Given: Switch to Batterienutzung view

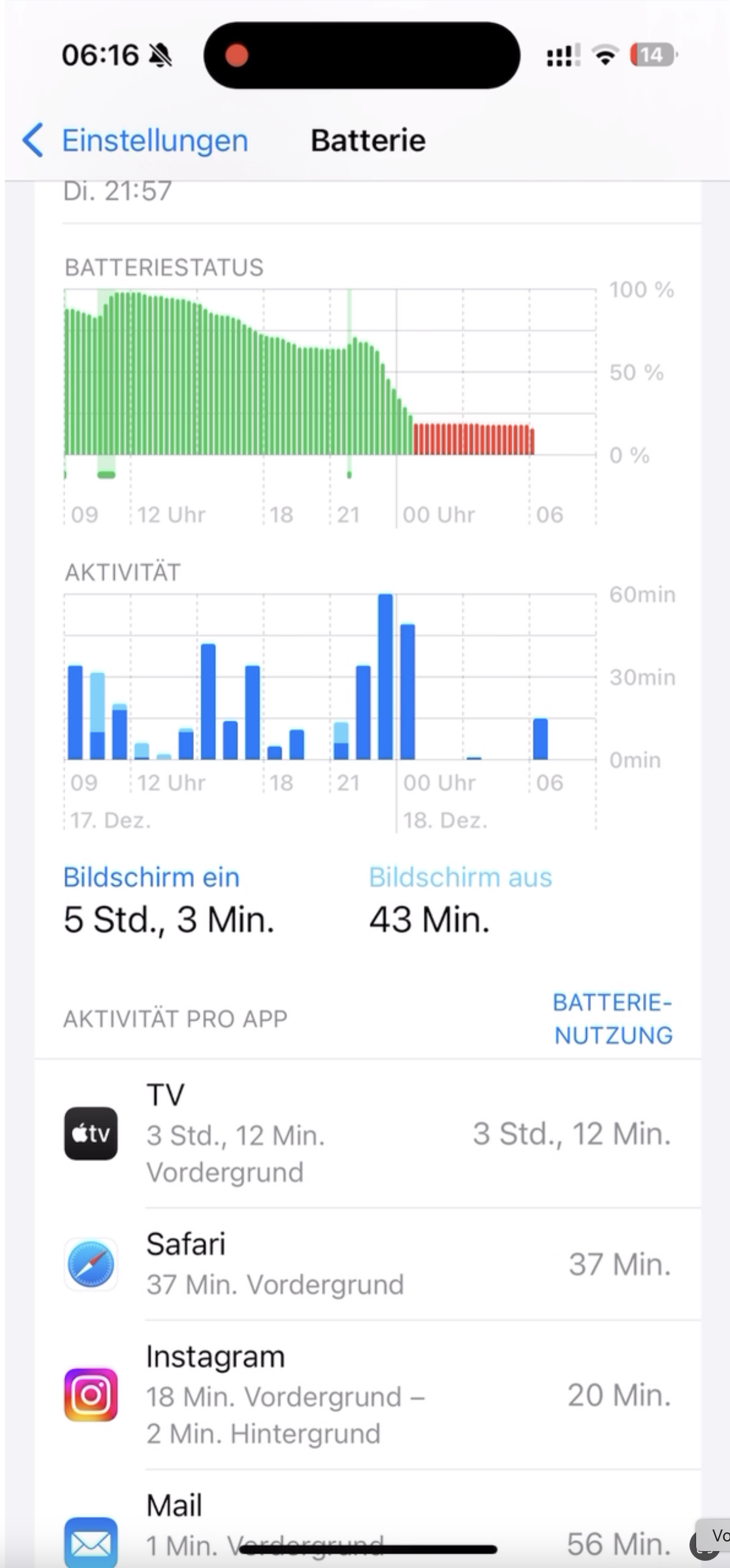Looking at the screenshot, I should coord(613,1018).
